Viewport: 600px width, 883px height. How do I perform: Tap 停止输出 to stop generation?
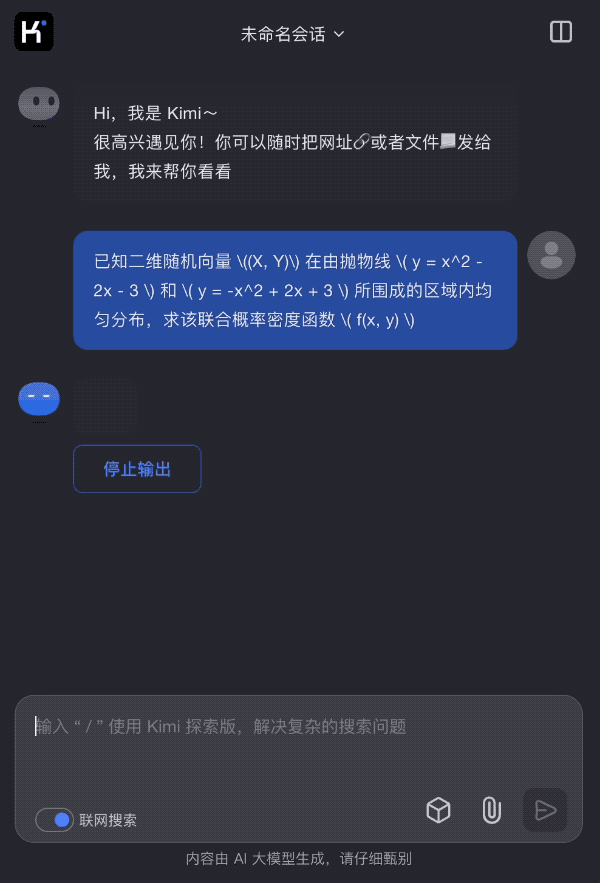tap(137, 469)
